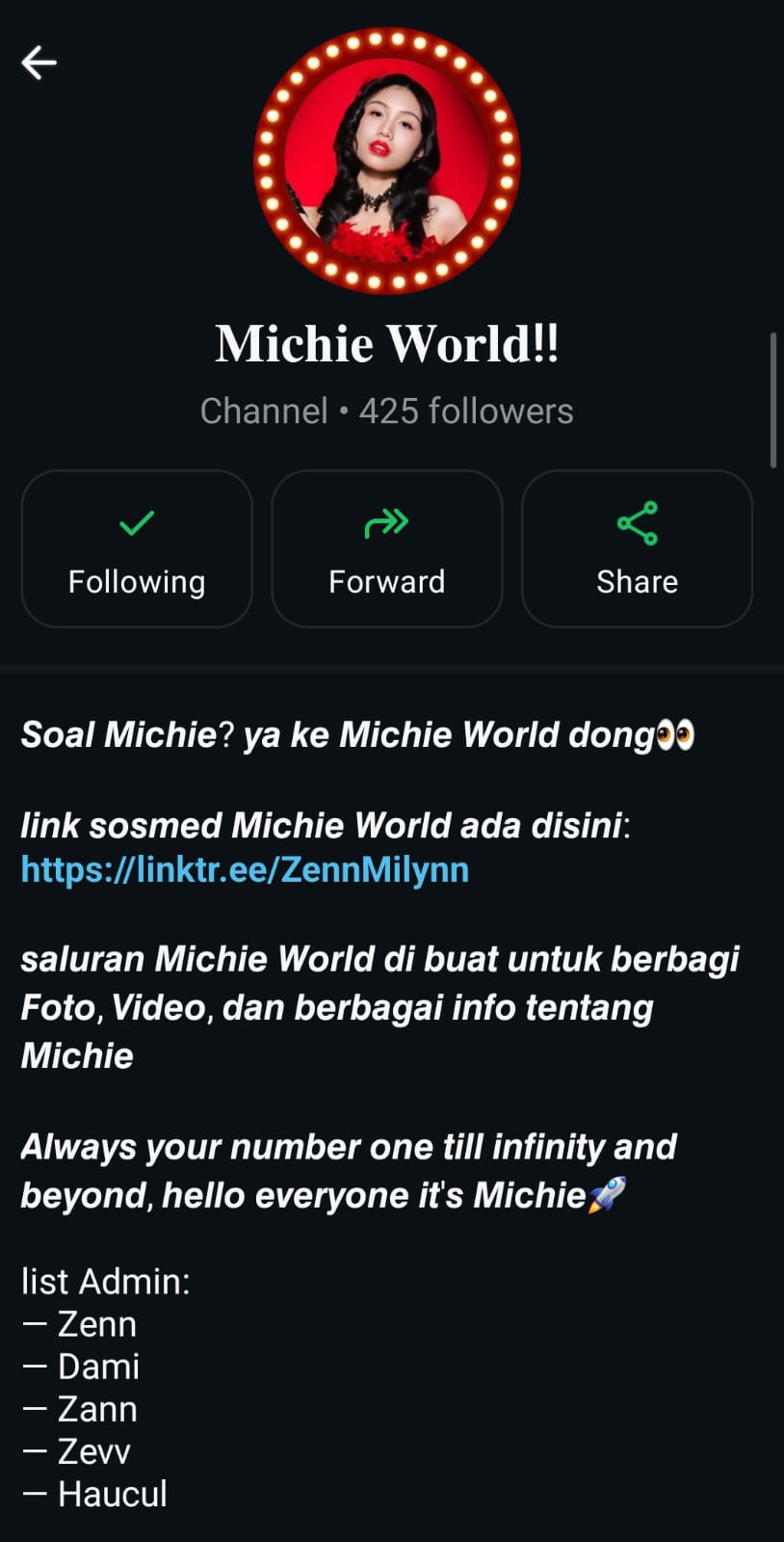Select the Forward double-arrow icon

386,522
